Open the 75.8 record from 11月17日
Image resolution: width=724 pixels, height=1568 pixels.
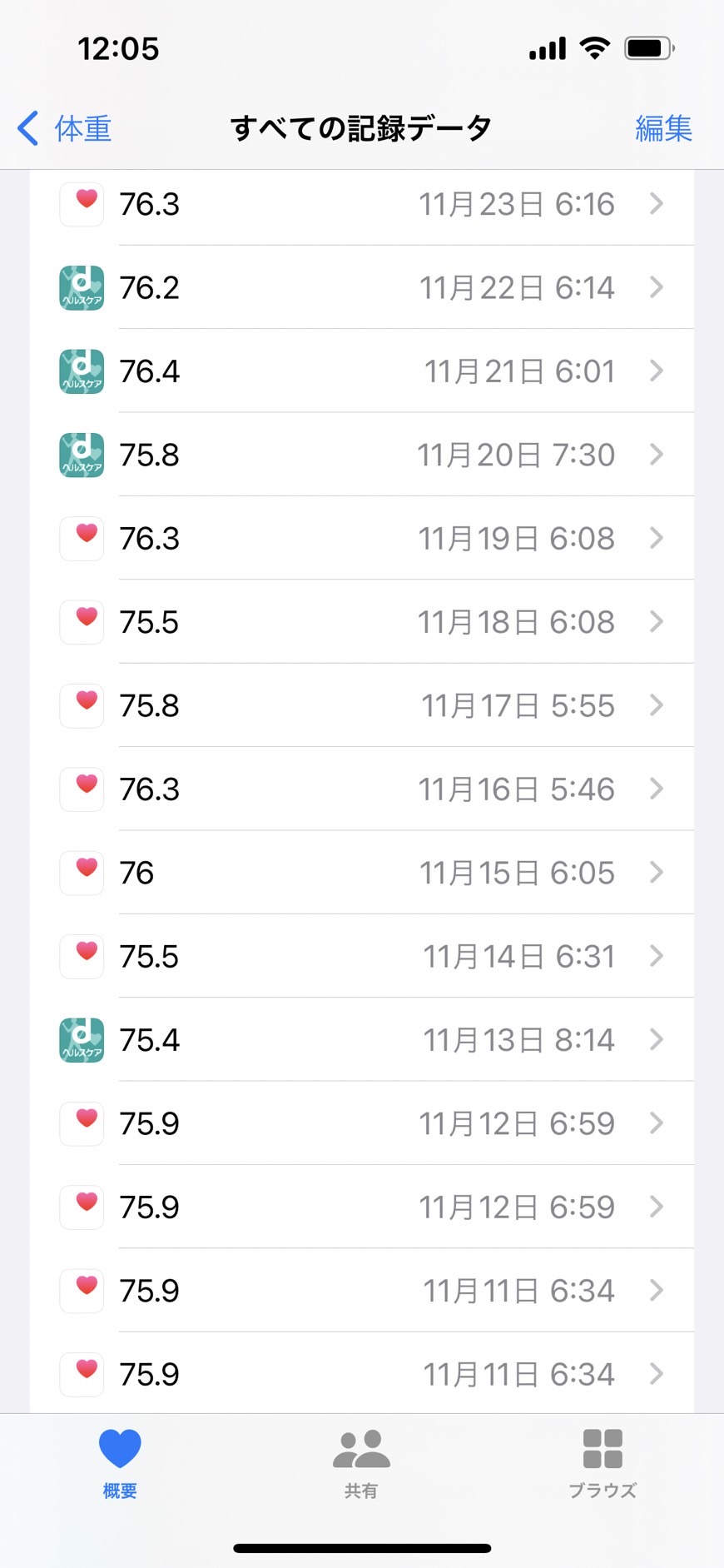point(362,705)
